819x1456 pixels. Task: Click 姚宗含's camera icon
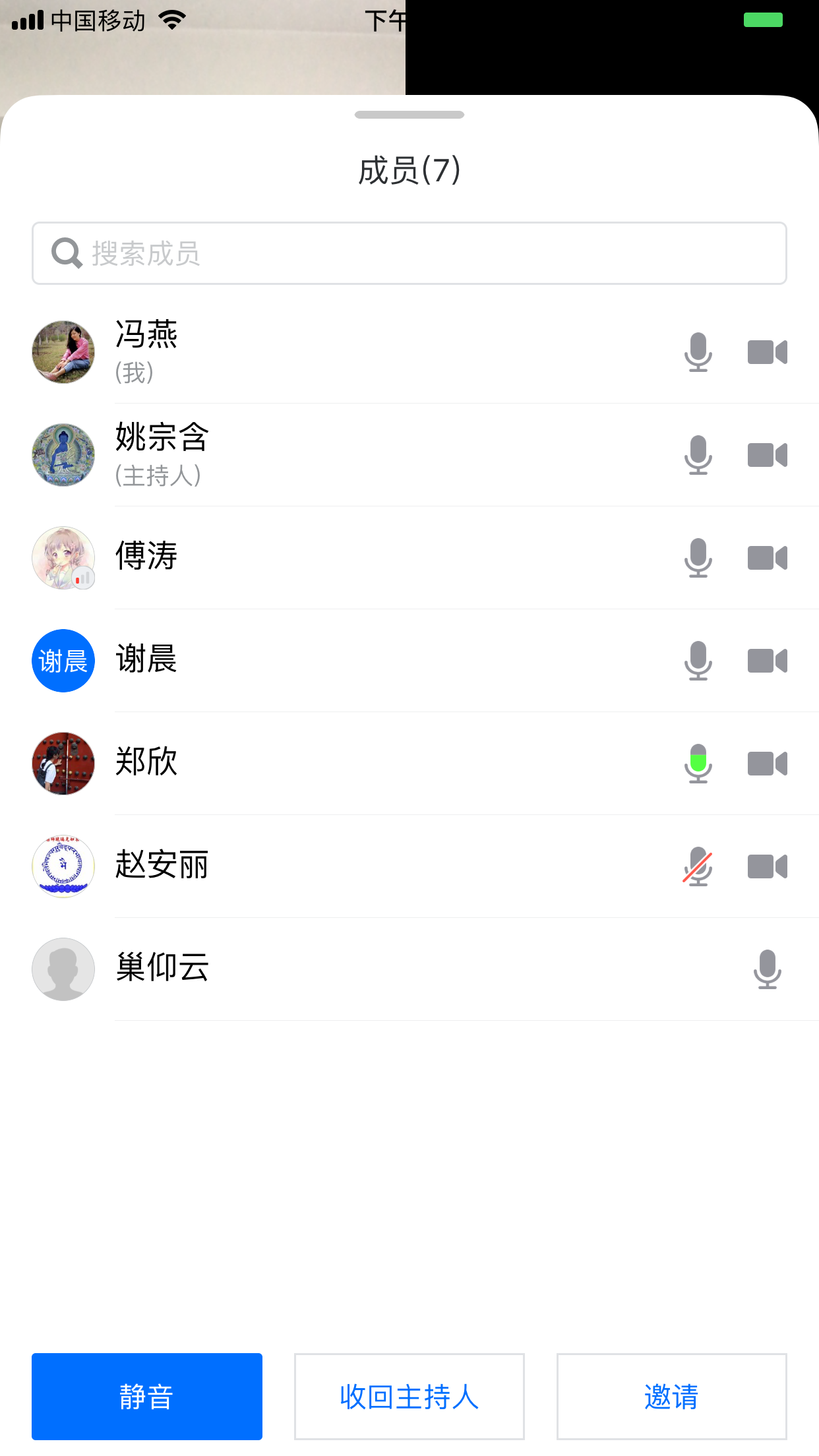pos(768,455)
